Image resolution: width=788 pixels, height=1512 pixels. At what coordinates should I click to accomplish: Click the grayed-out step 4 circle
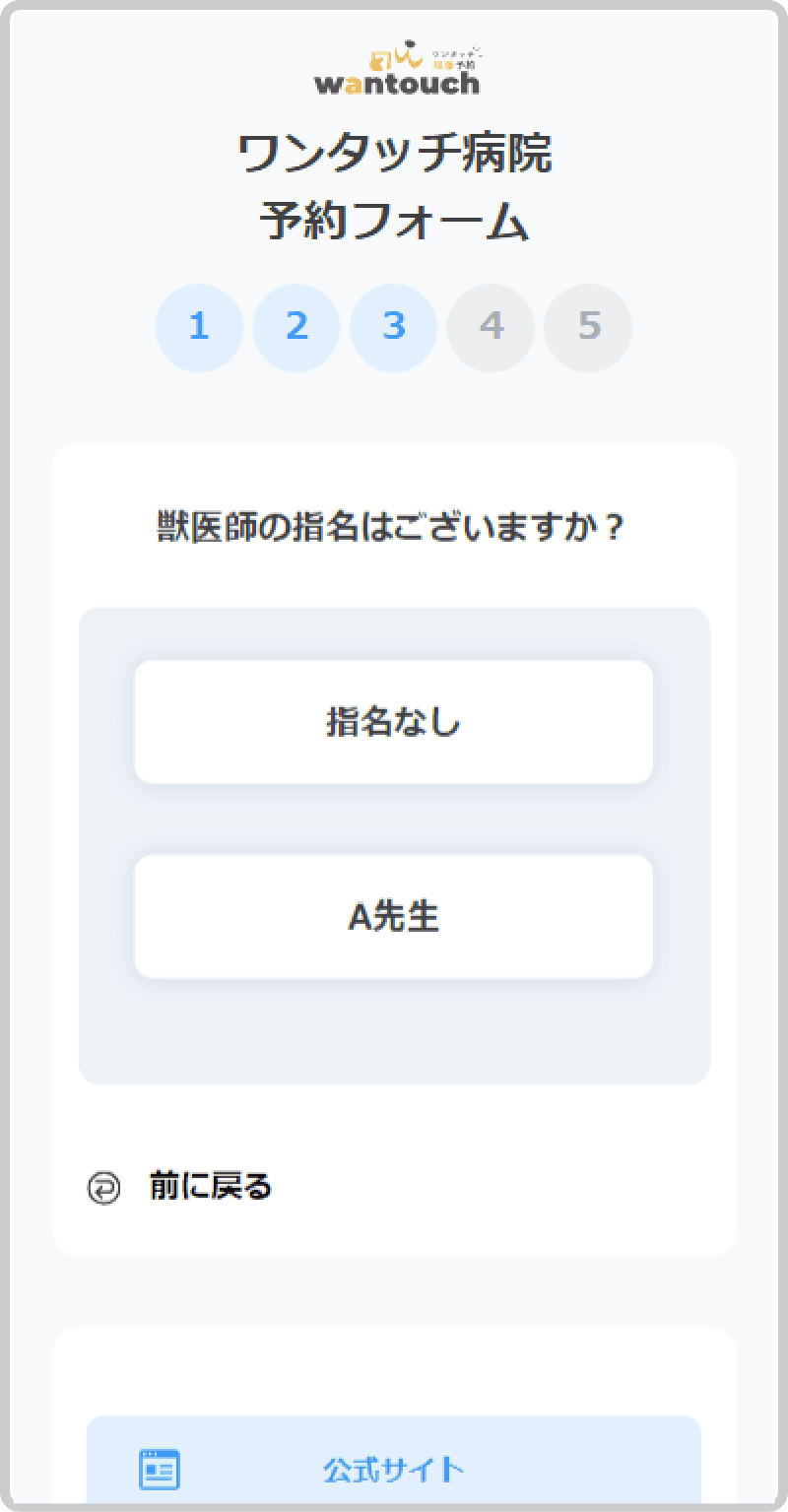click(x=490, y=327)
